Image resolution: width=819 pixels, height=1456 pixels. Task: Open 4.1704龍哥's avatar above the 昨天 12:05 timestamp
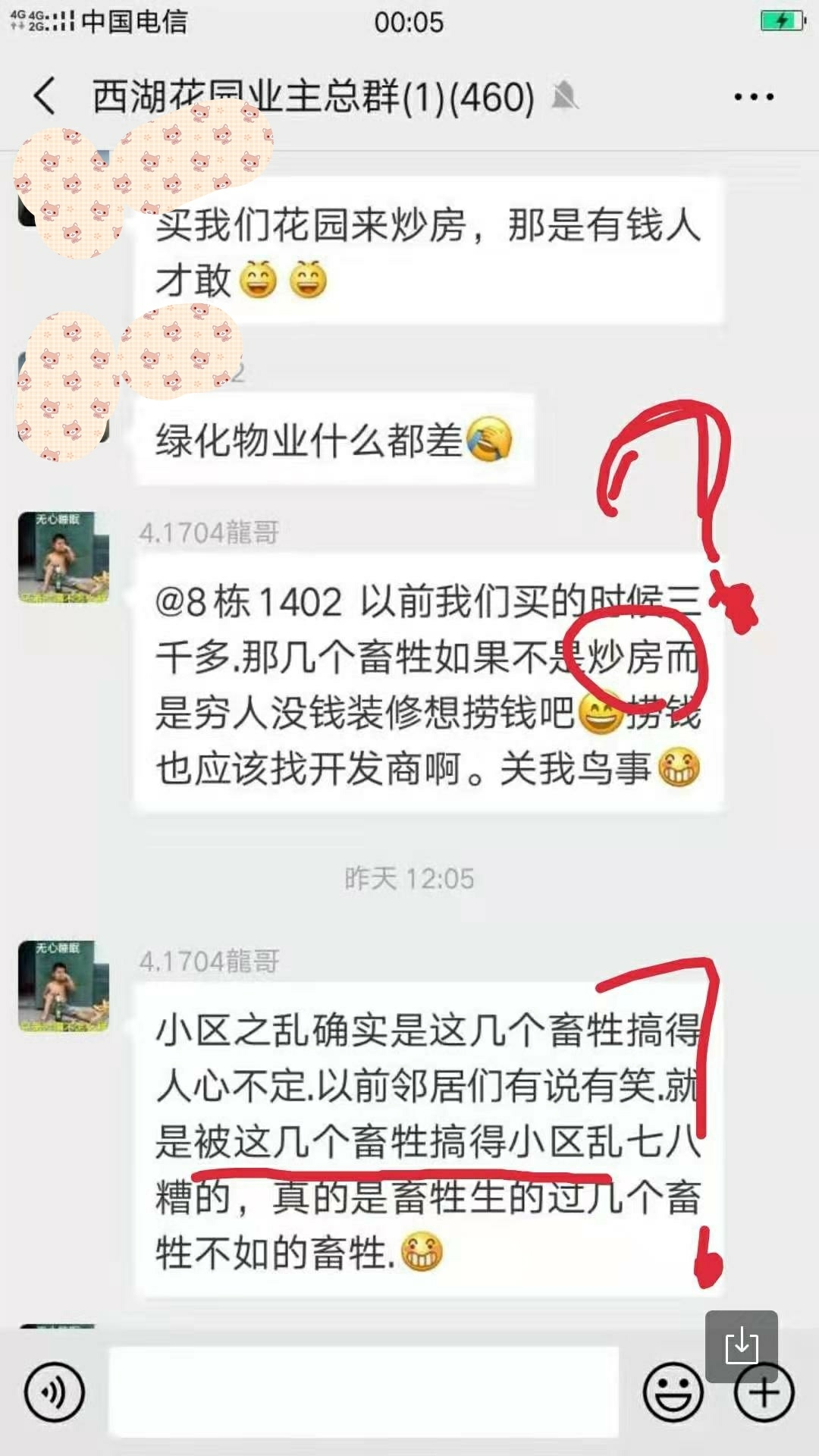click(64, 557)
